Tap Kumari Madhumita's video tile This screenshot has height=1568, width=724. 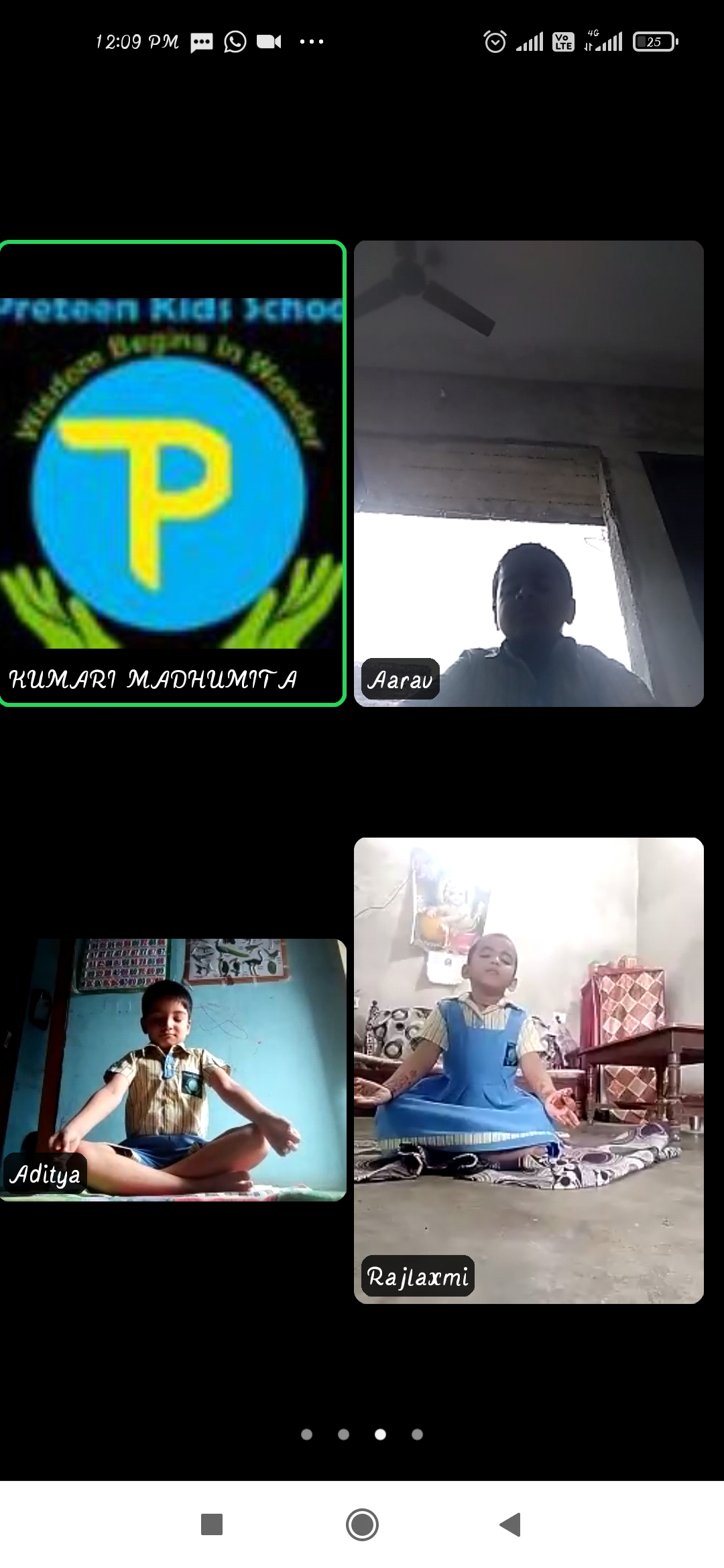click(x=172, y=472)
